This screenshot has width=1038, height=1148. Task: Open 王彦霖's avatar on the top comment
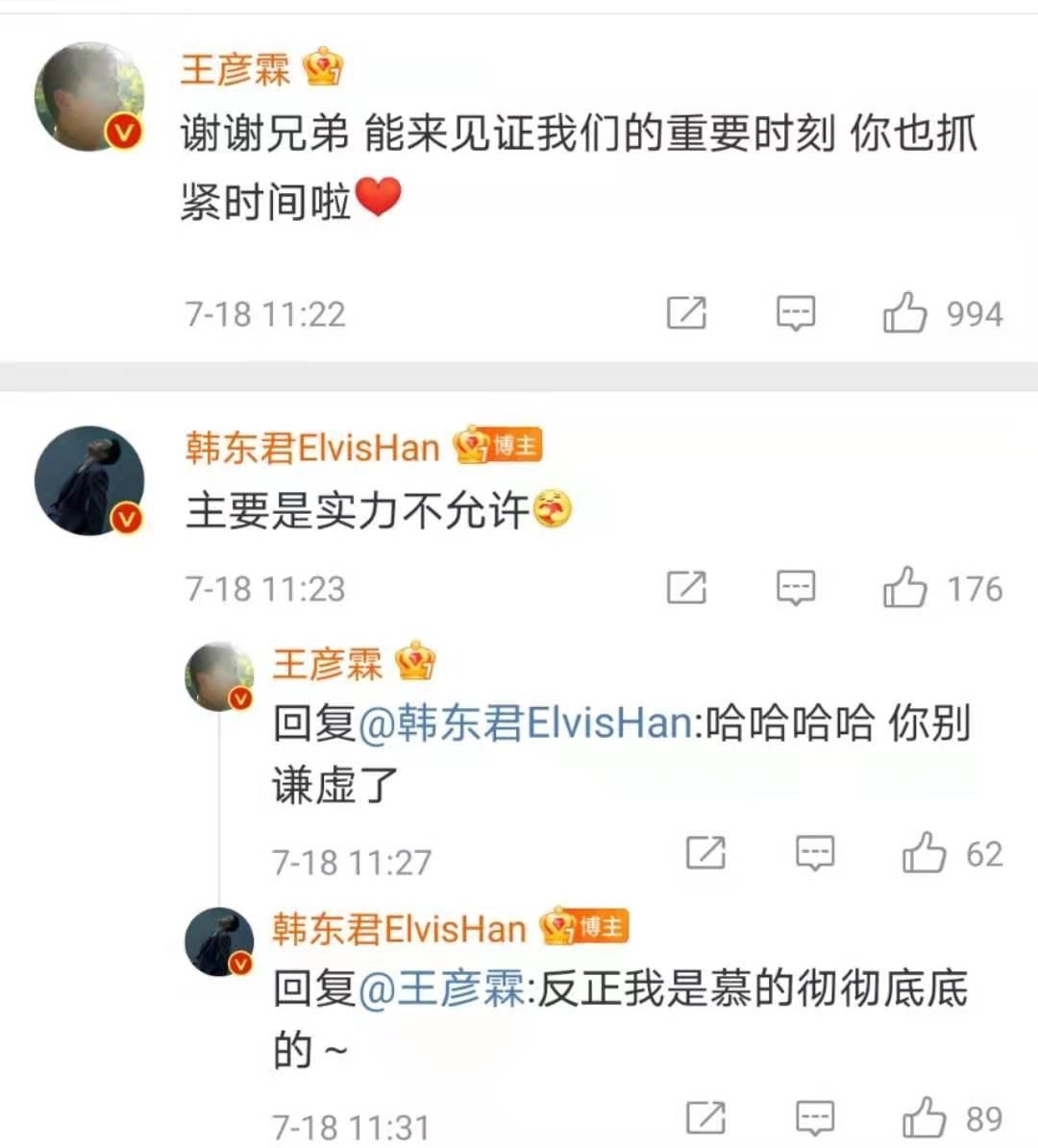pyautogui.click(x=88, y=96)
